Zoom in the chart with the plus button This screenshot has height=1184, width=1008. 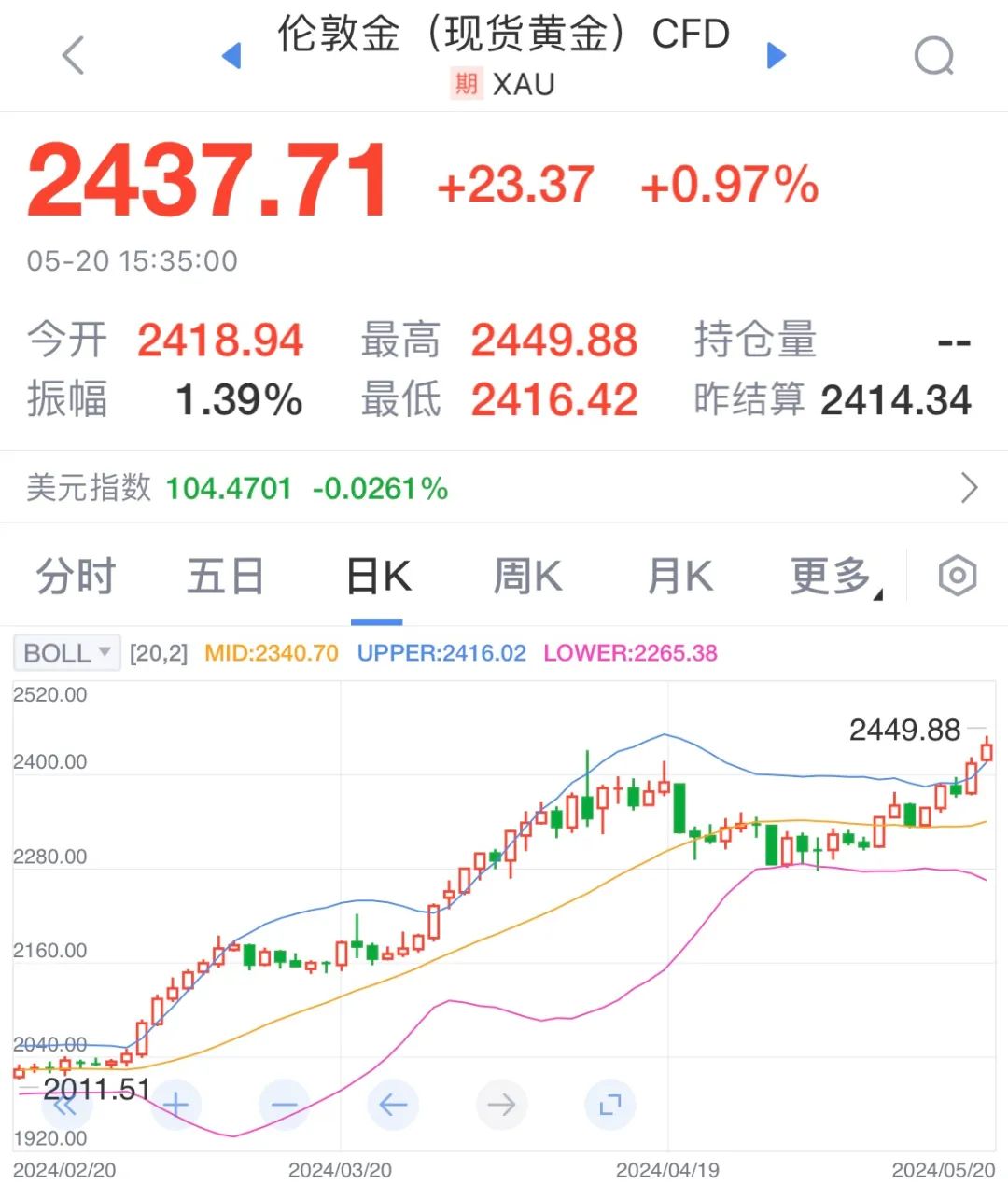coord(175,1106)
